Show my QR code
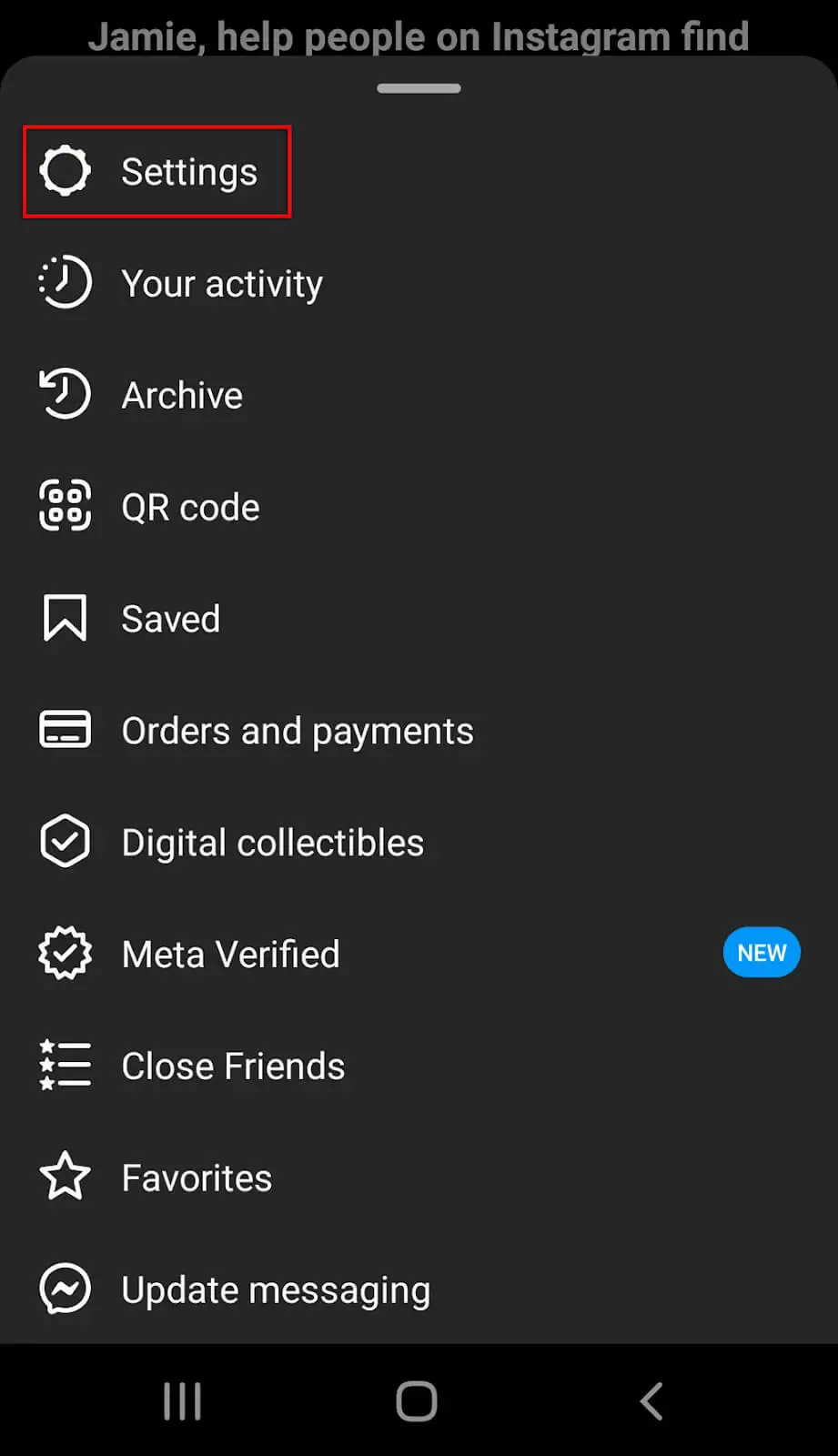The height and width of the screenshot is (1456, 838). click(190, 508)
